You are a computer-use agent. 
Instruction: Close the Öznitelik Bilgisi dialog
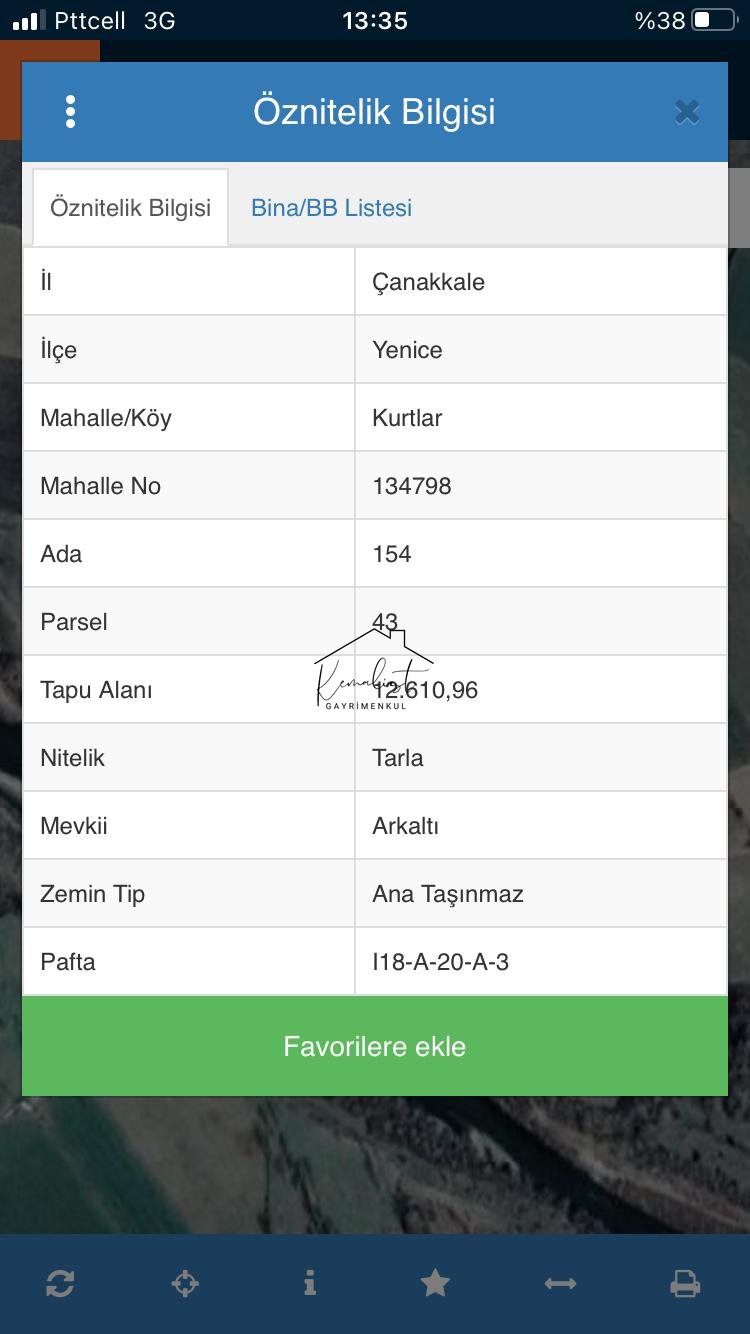(687, 112)
